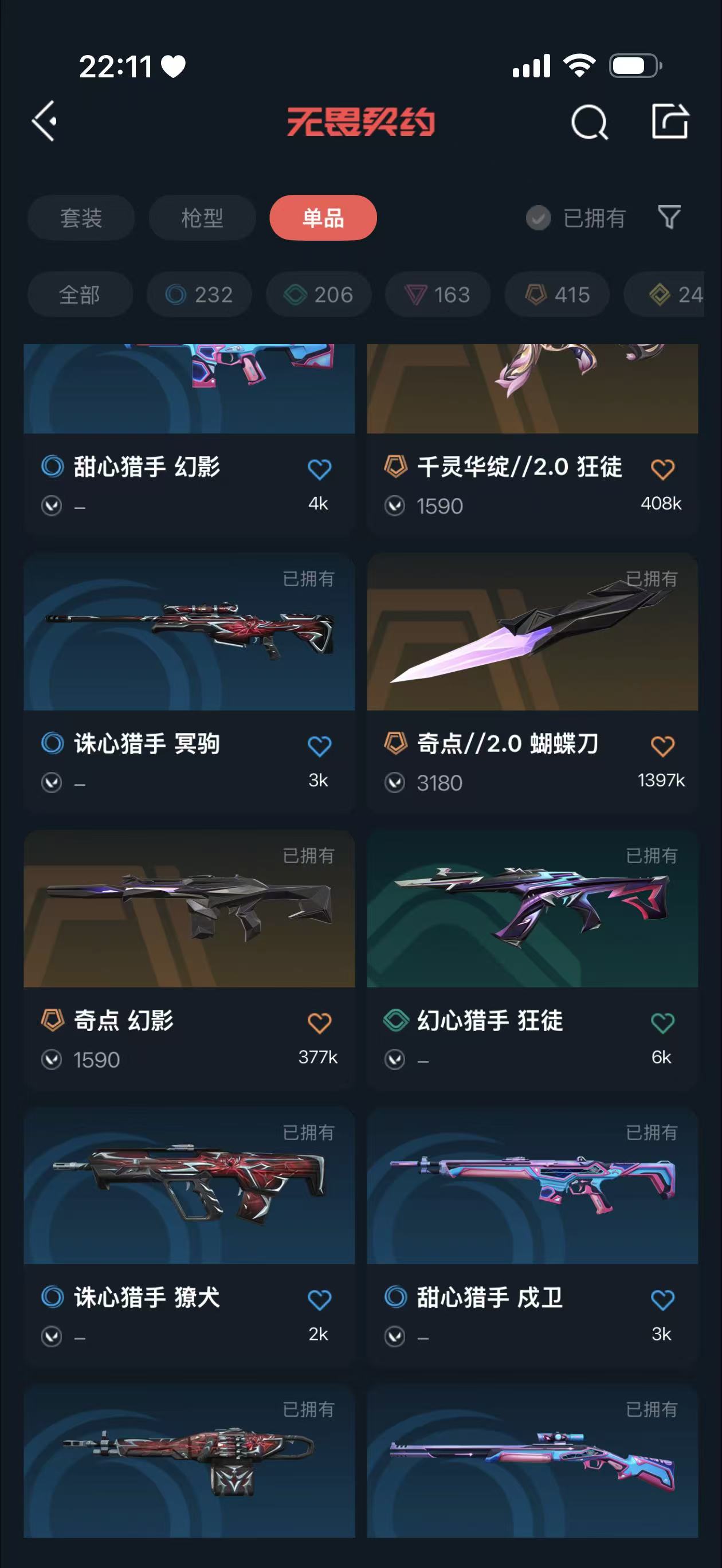Like the 千灵华绽//2.0 狂徒 skin
This screenshot has height=1568, width=722.
pos(662,469)
